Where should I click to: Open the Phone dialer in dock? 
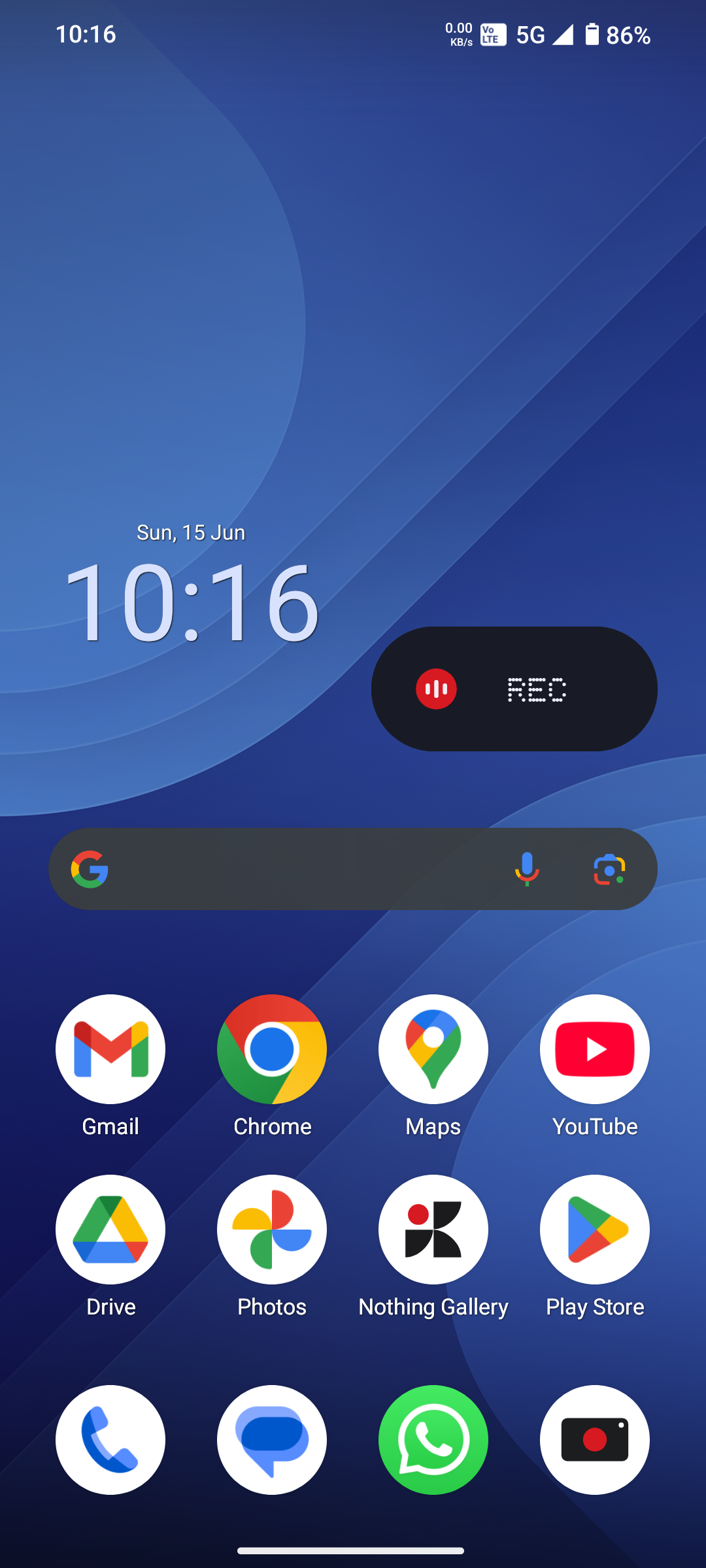click(110, 1440)
